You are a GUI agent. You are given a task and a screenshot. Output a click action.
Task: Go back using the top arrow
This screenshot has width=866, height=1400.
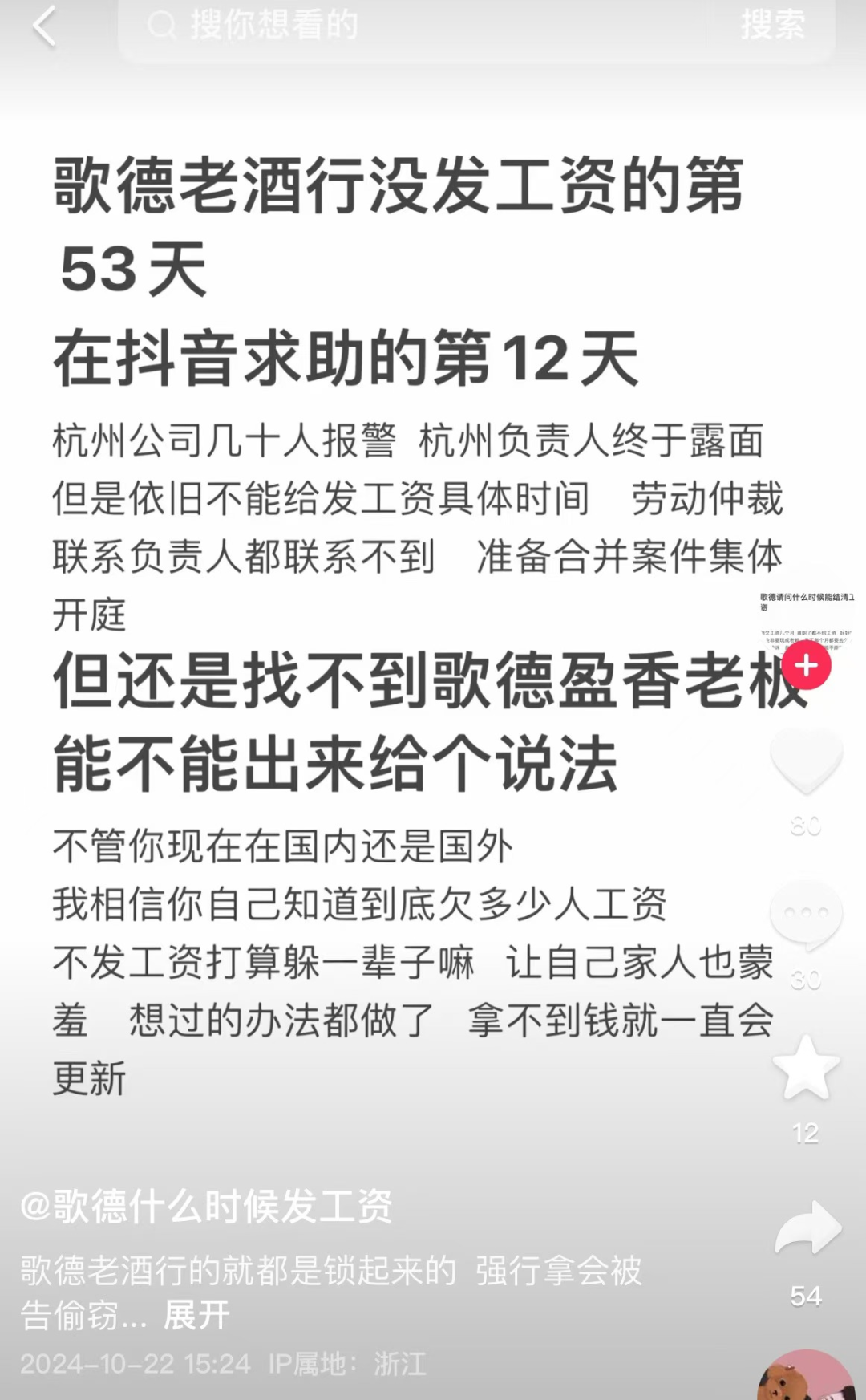coord(45,26)
